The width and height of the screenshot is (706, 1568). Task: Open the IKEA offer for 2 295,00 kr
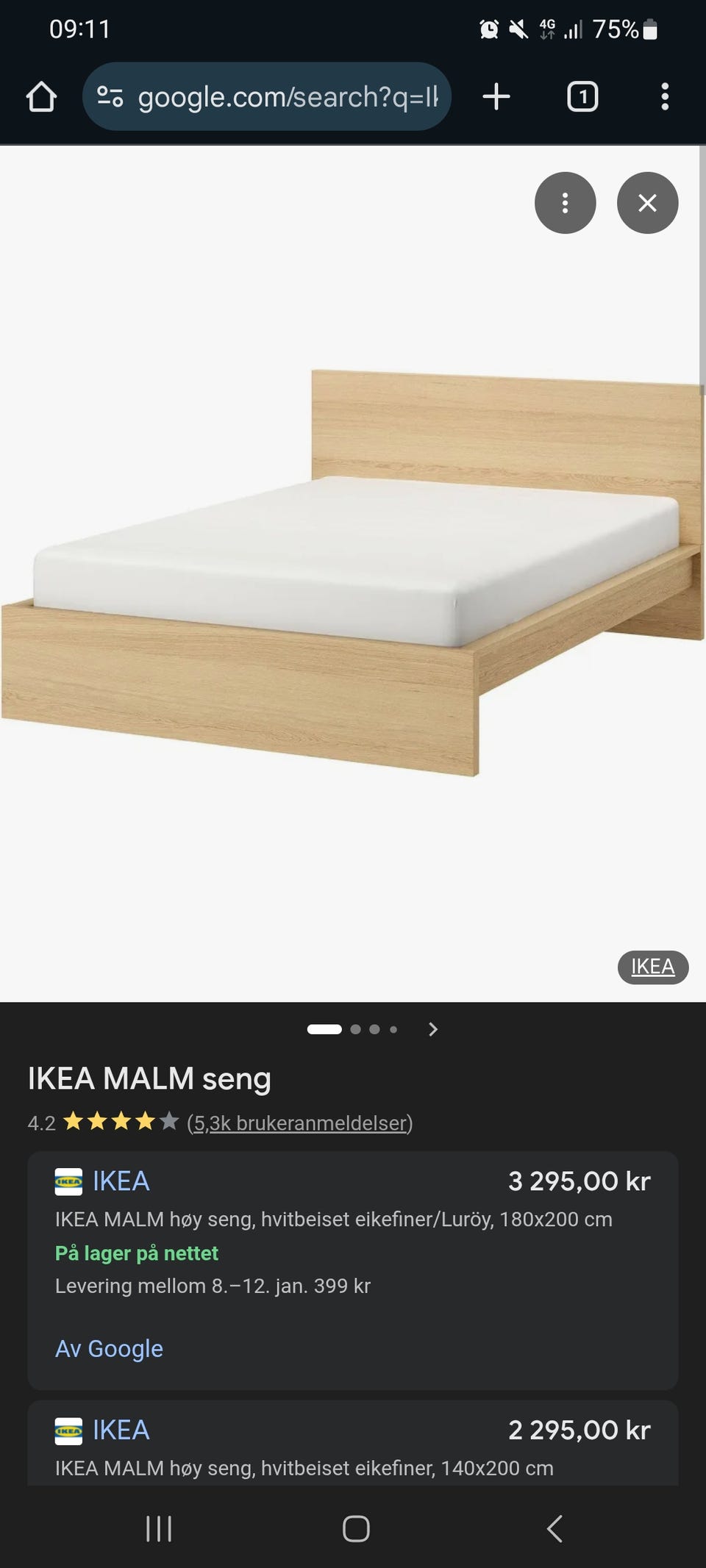(x=353, y=1442)
